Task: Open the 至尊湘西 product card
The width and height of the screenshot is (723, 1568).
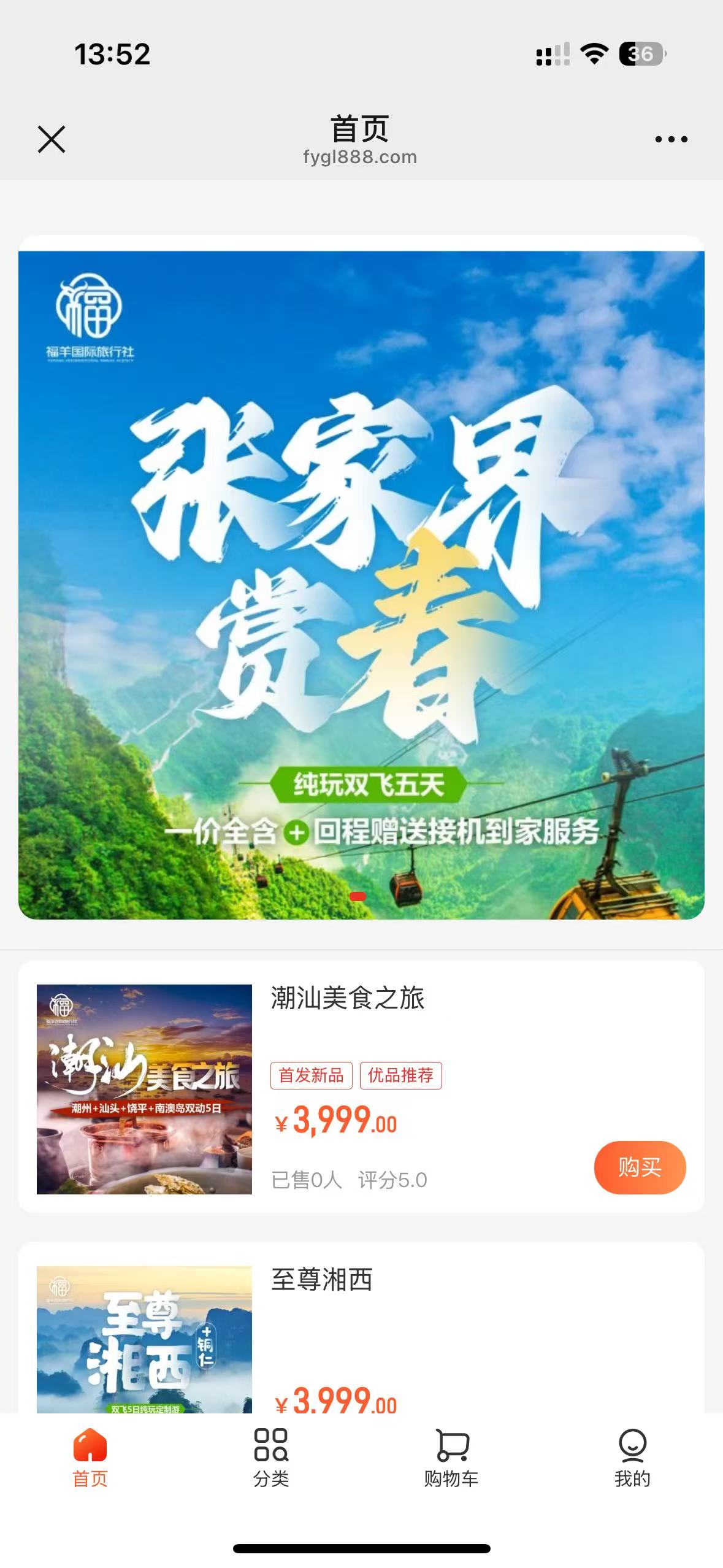Action: pyautogui.click(x=321, y=1280)
